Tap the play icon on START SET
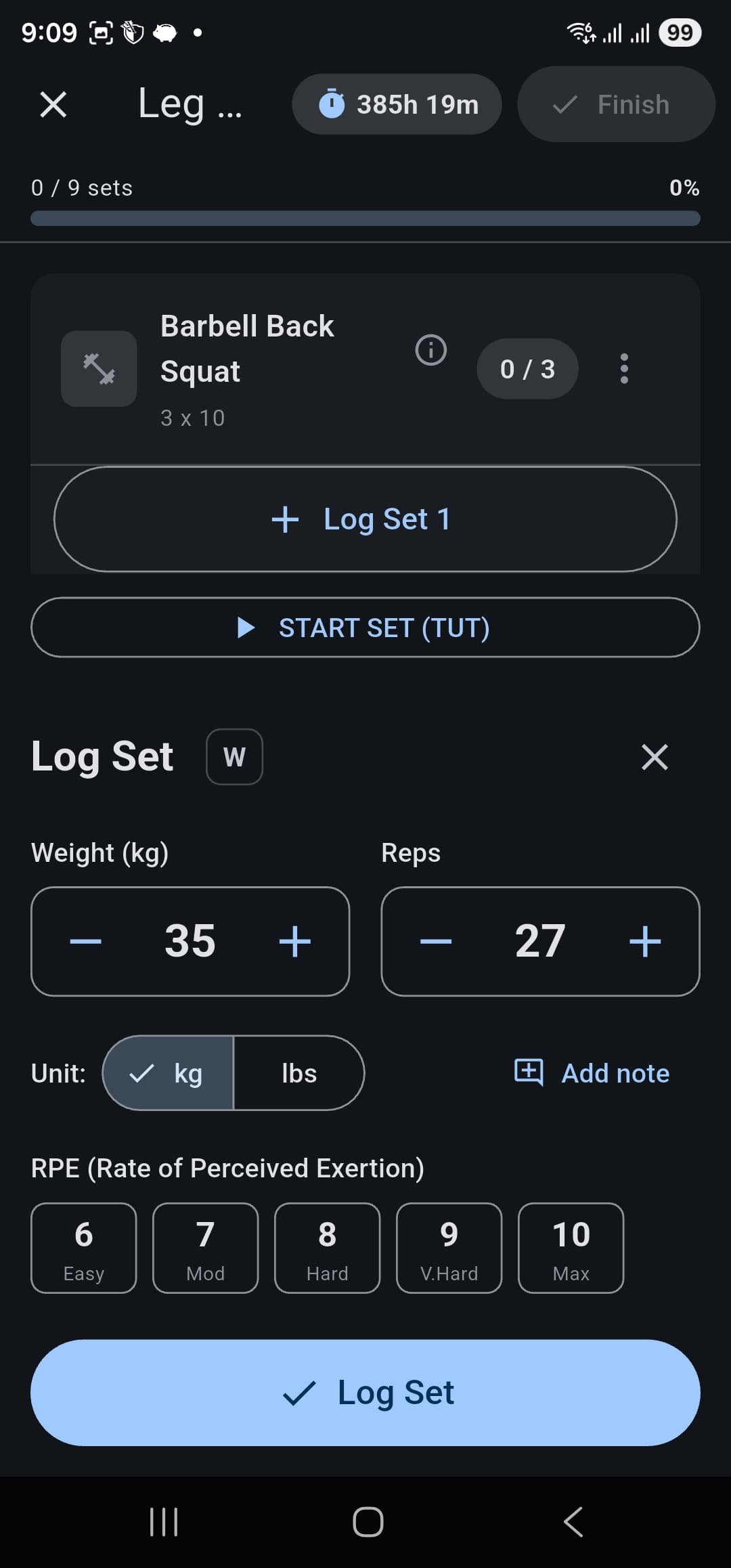This screenshot has width=731, height=1568. click(246, 628)
